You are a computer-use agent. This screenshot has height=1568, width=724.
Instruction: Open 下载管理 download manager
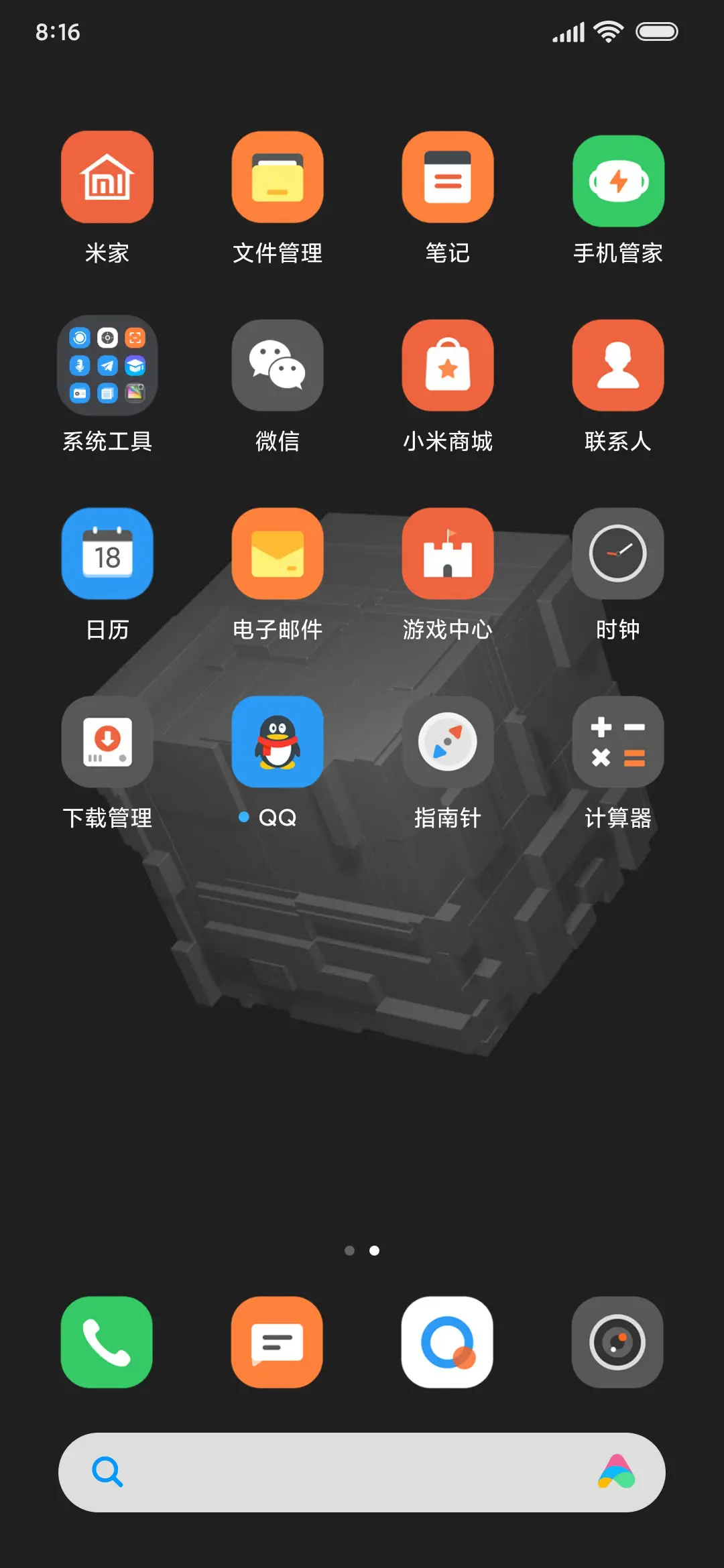107,742
